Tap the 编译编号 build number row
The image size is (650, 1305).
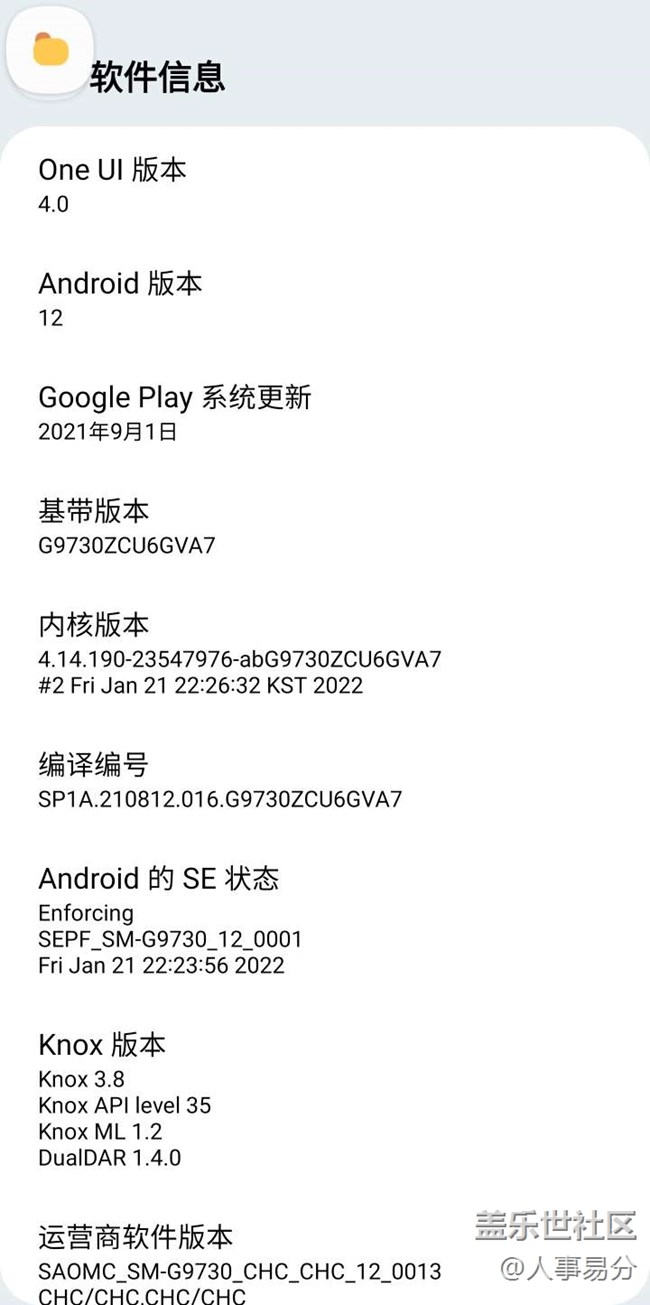325,782
